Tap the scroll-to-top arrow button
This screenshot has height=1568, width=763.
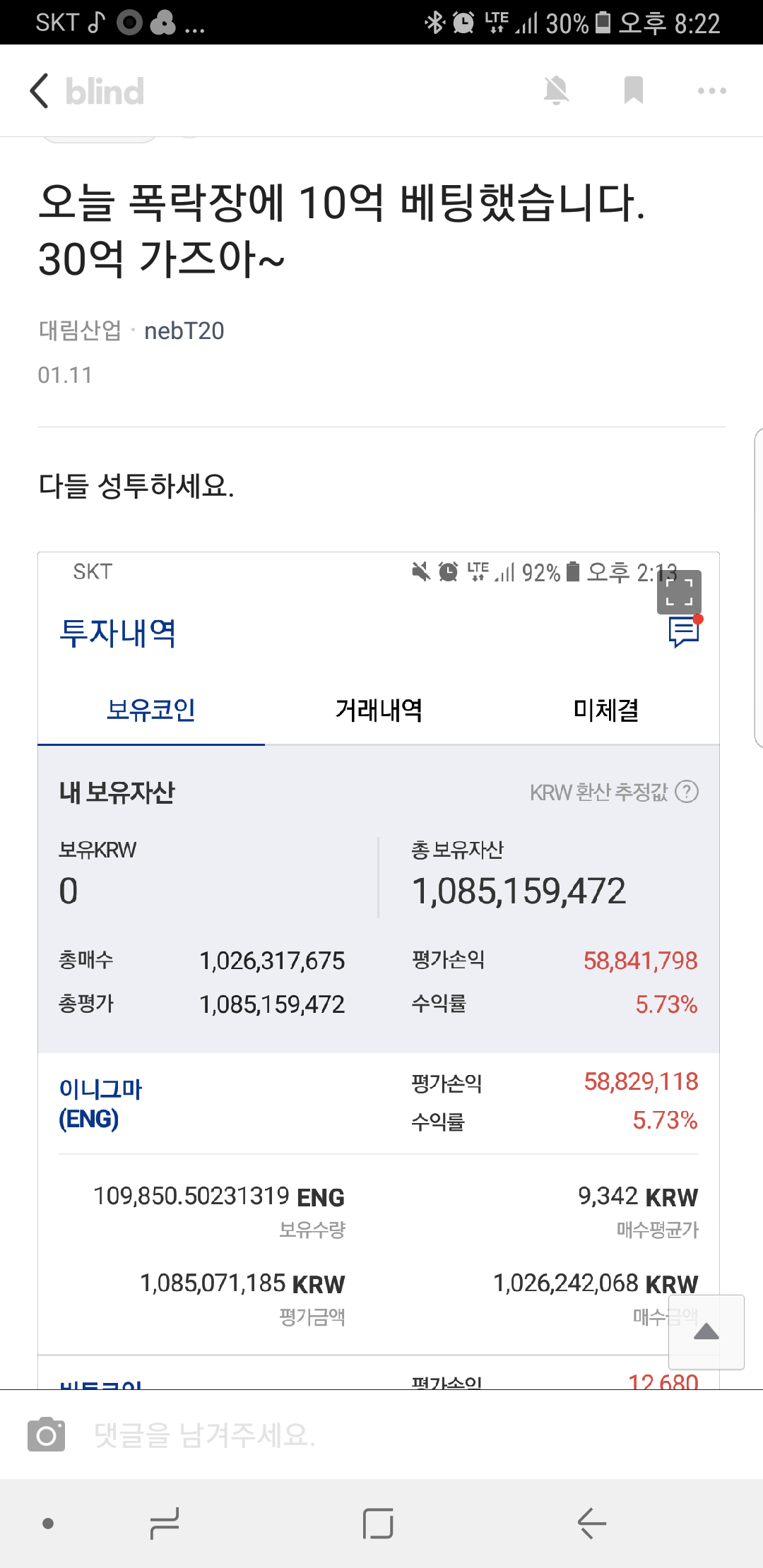tap(706, 1332)
